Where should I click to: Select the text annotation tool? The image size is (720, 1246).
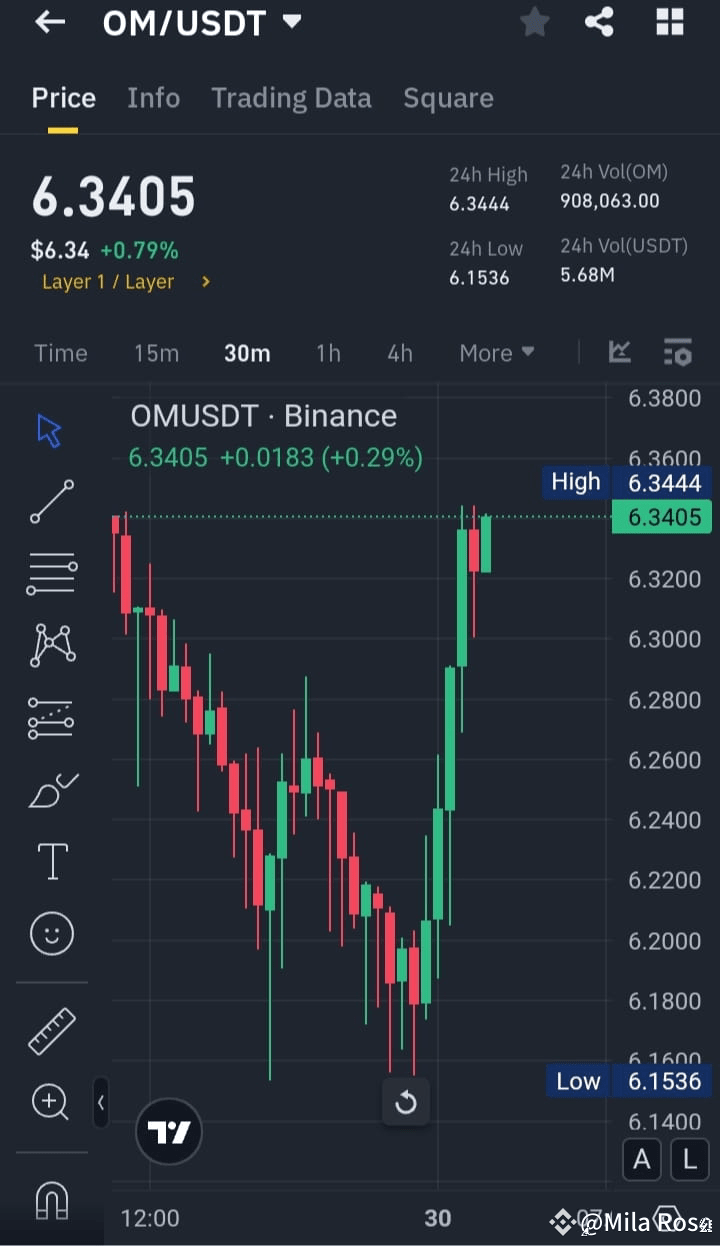pyautogui.click(x=49, y=860)
